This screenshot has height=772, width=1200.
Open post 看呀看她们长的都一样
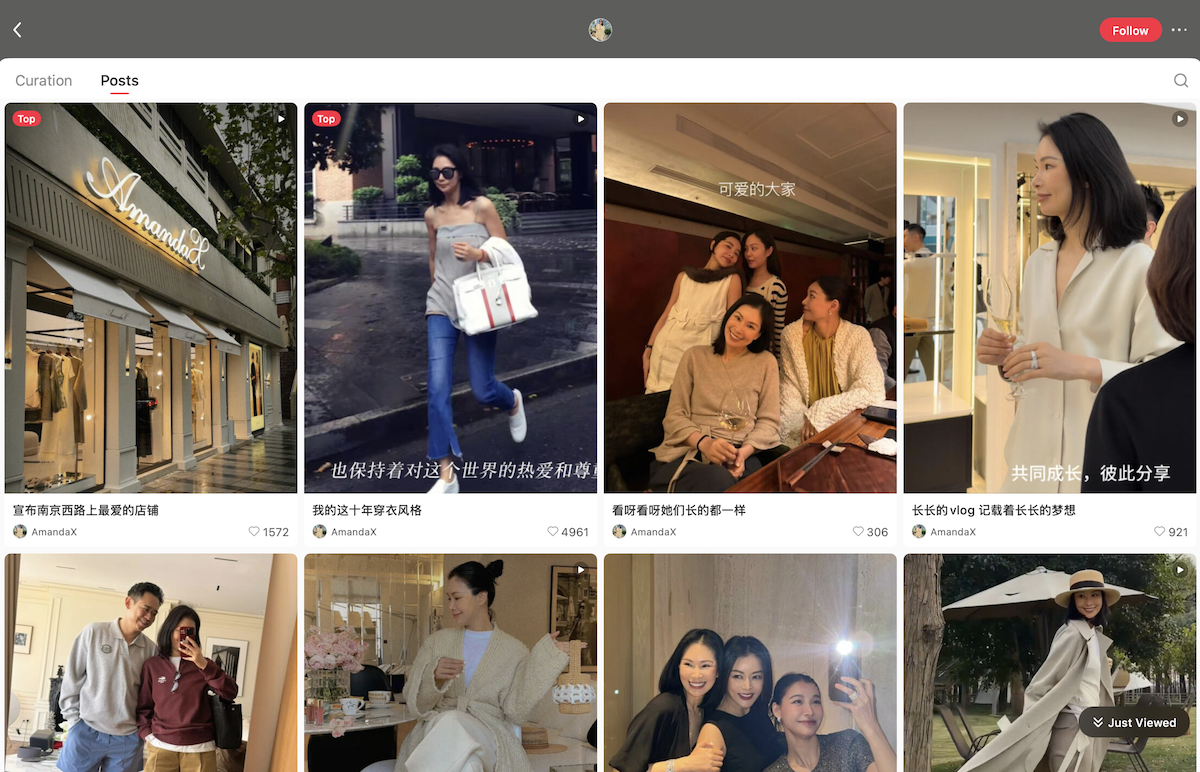(x=750, y=298)
